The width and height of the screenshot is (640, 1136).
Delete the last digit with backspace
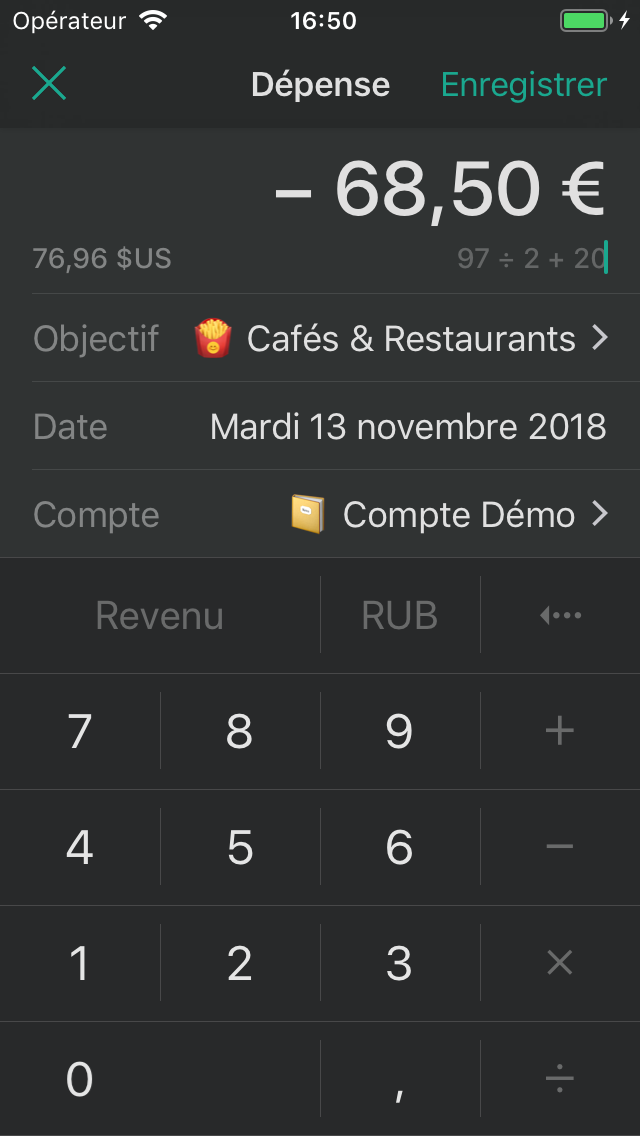point(560,615)
